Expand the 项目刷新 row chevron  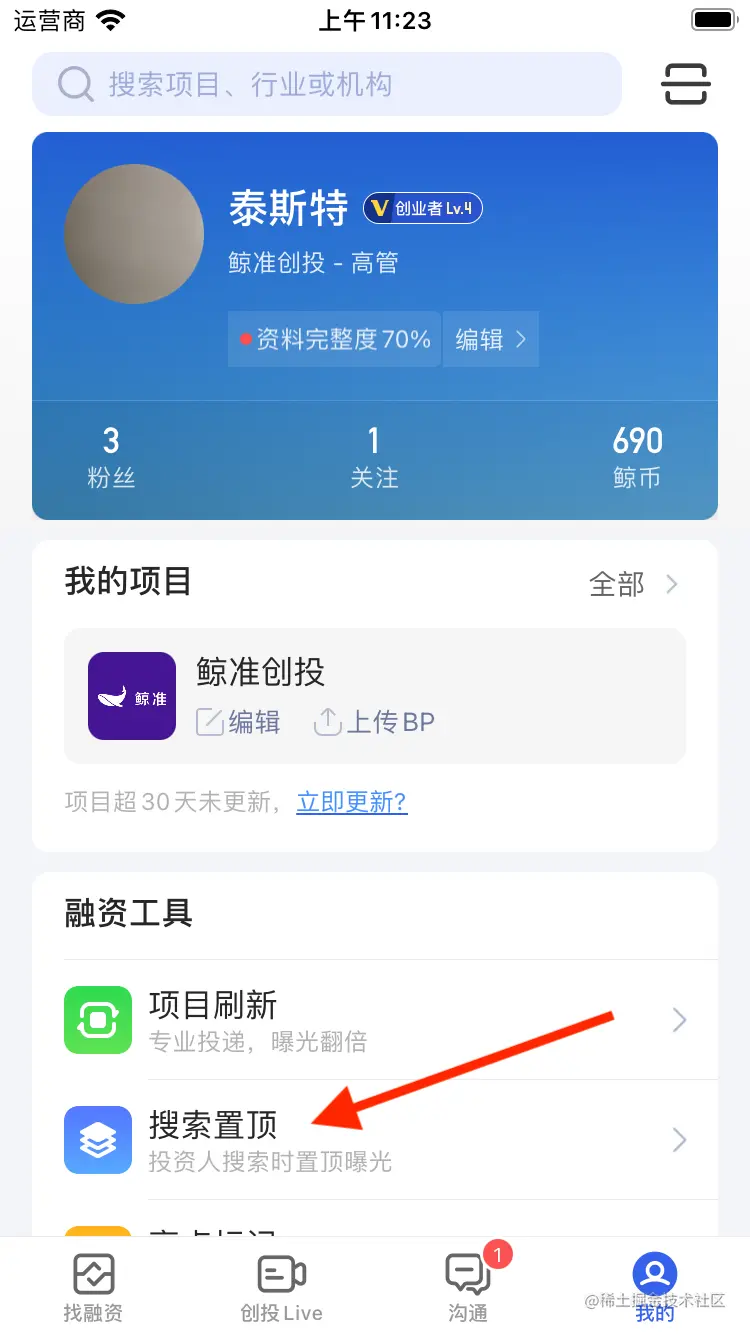(679, 1020)
